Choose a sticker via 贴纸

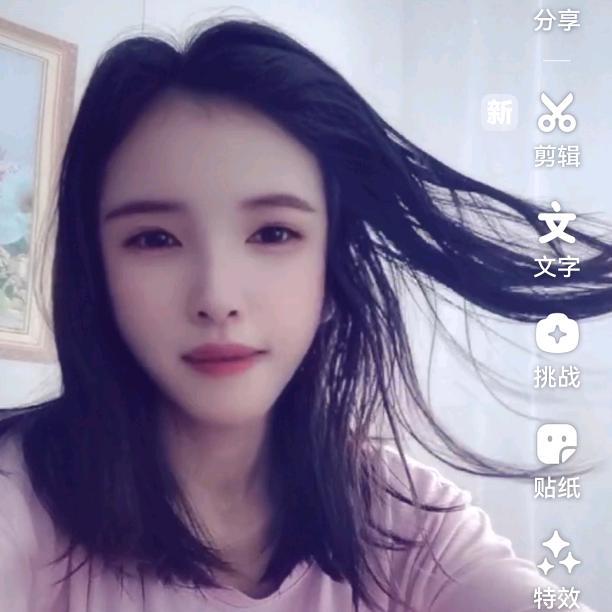(557, 445)
